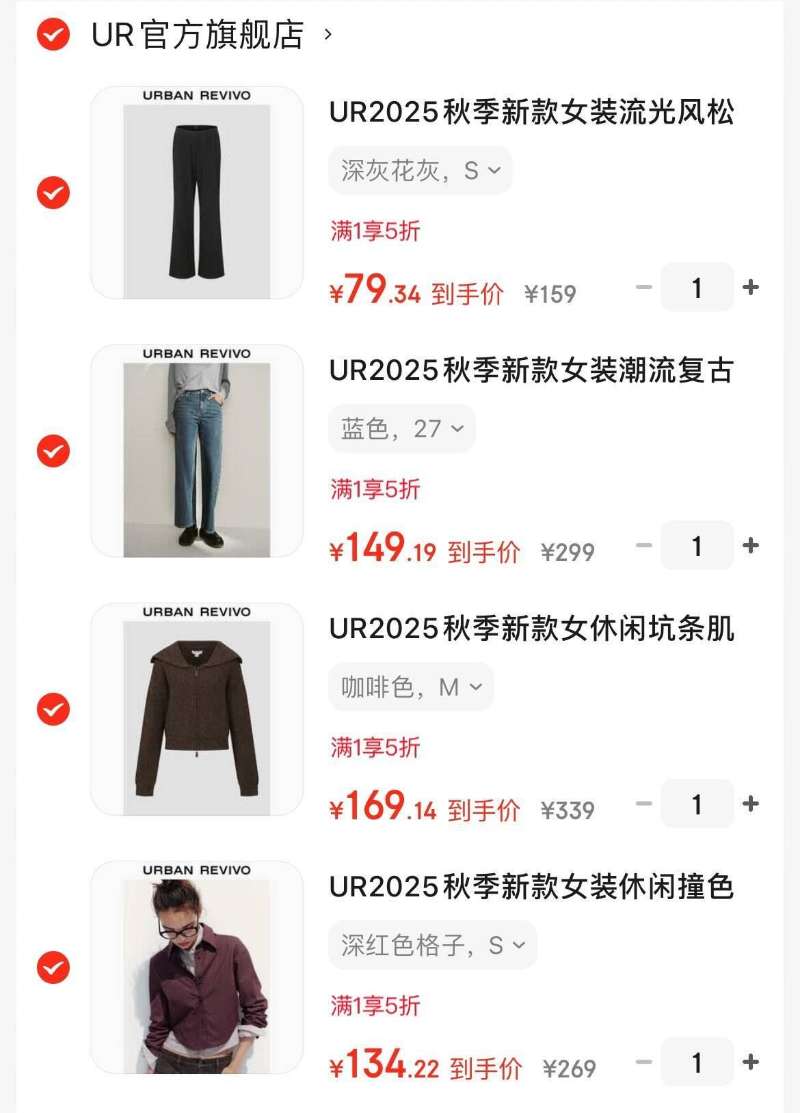Uncheck the coffee zip cardigan item
The image size is (800, 1113).
click(x=52, y=708)
